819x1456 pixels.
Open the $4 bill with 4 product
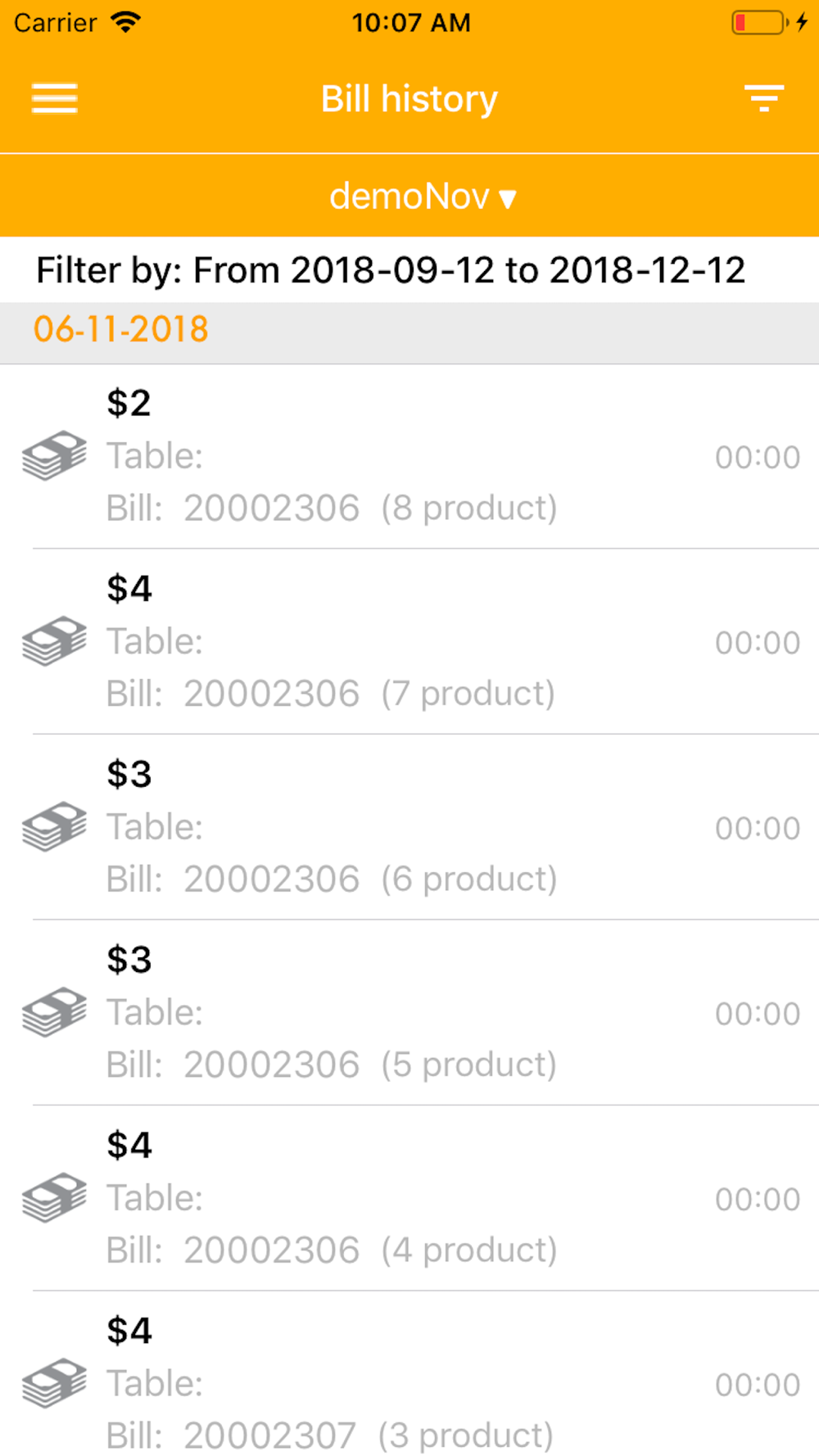pos(409,1199)
